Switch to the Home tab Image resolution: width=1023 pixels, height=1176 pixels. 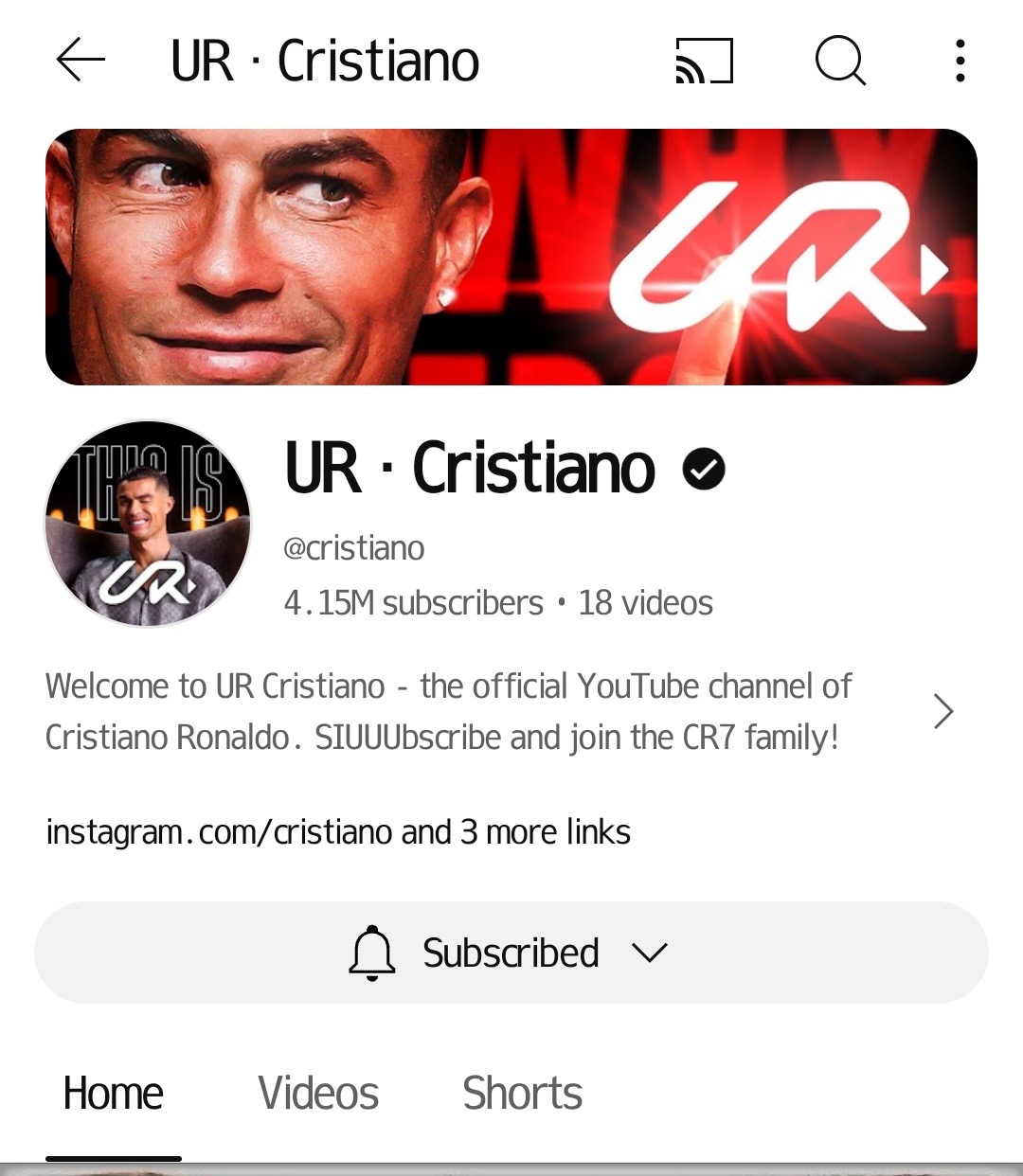point(113,1094)
